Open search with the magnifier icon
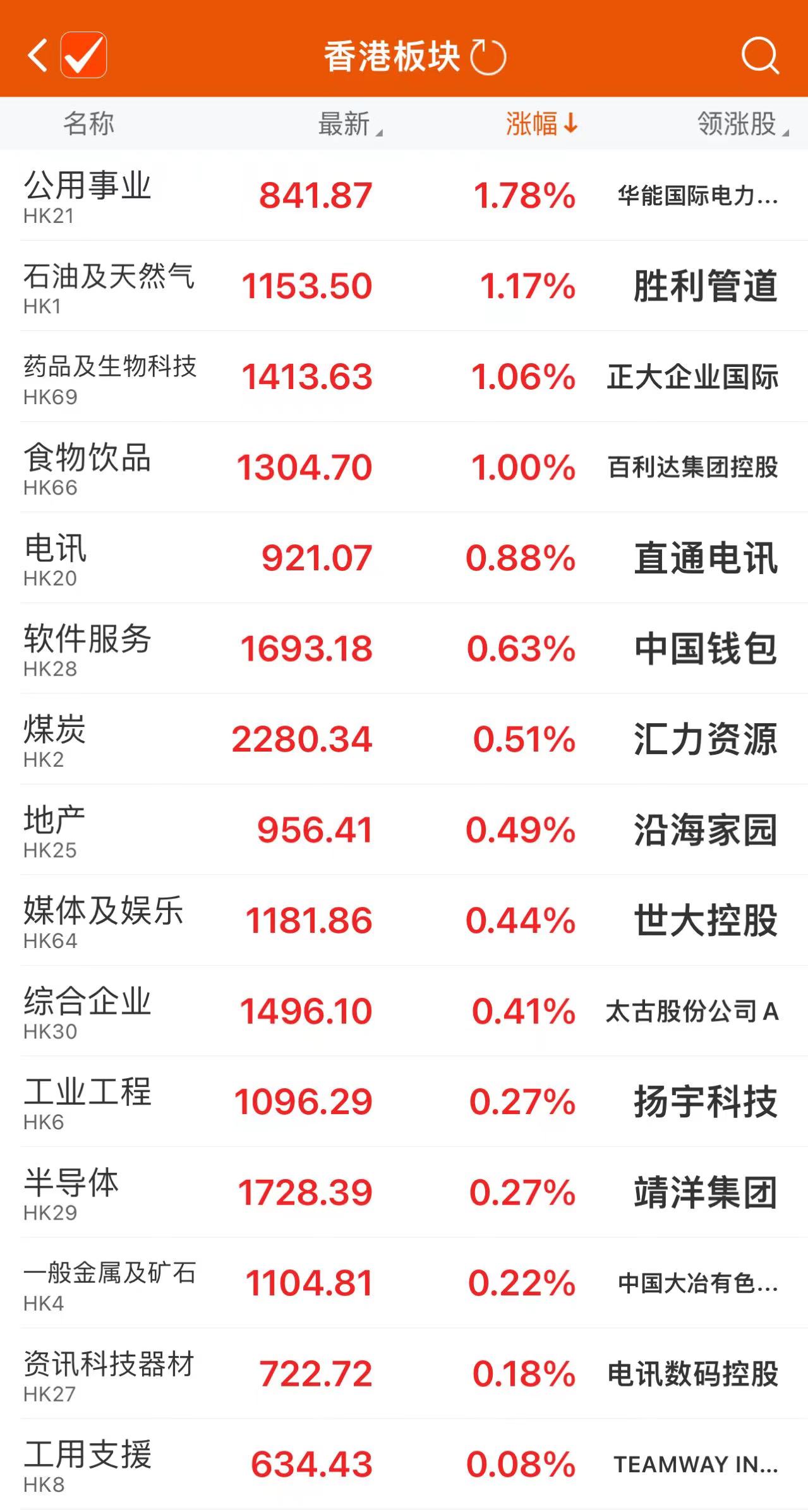The height and width of the screenshot is (1512, 808). [x=759, y=56]
